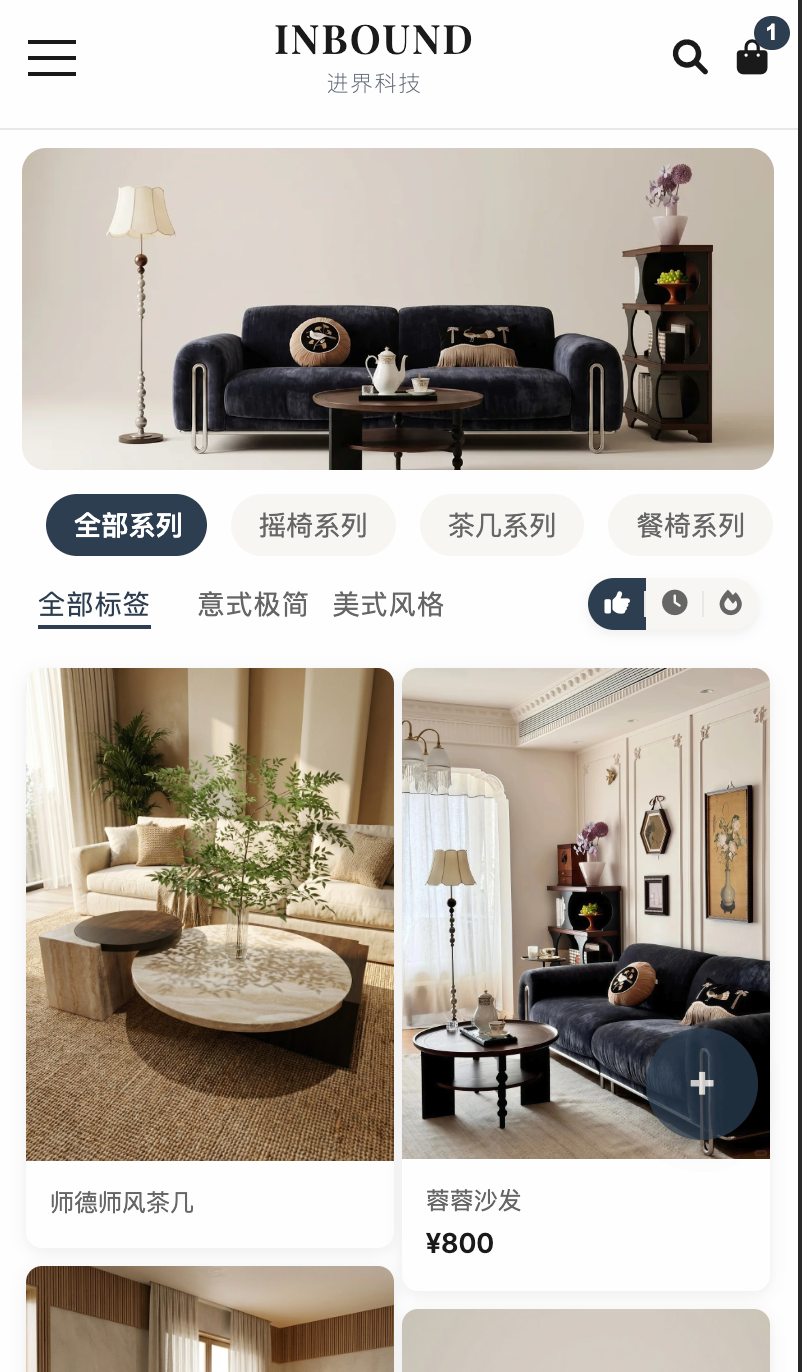Sort by newest clock icon
The height and width of the screenshot is (1372, 802).
click(675, 603)
